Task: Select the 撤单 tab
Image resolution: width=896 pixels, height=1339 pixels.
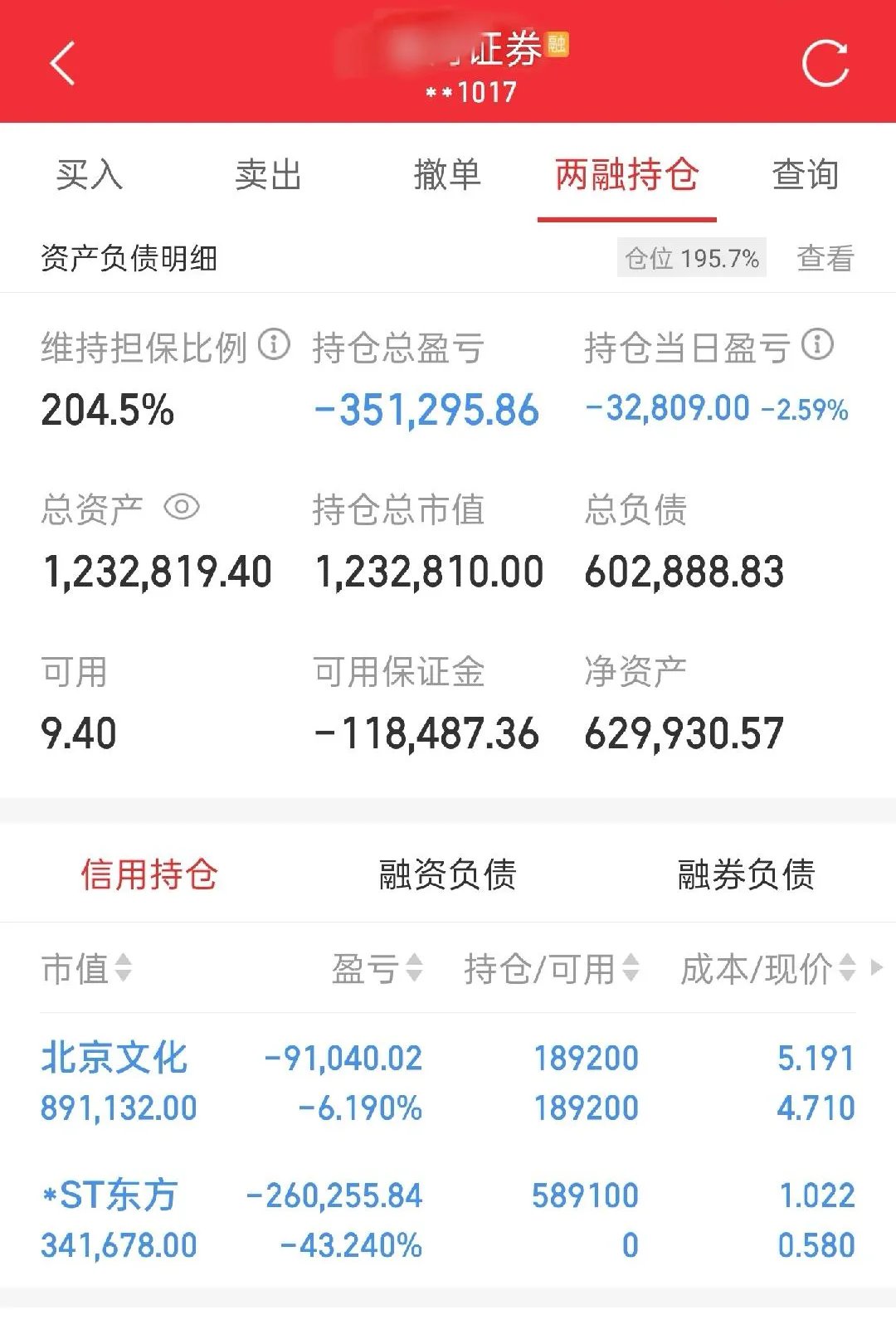Action: 447,175
